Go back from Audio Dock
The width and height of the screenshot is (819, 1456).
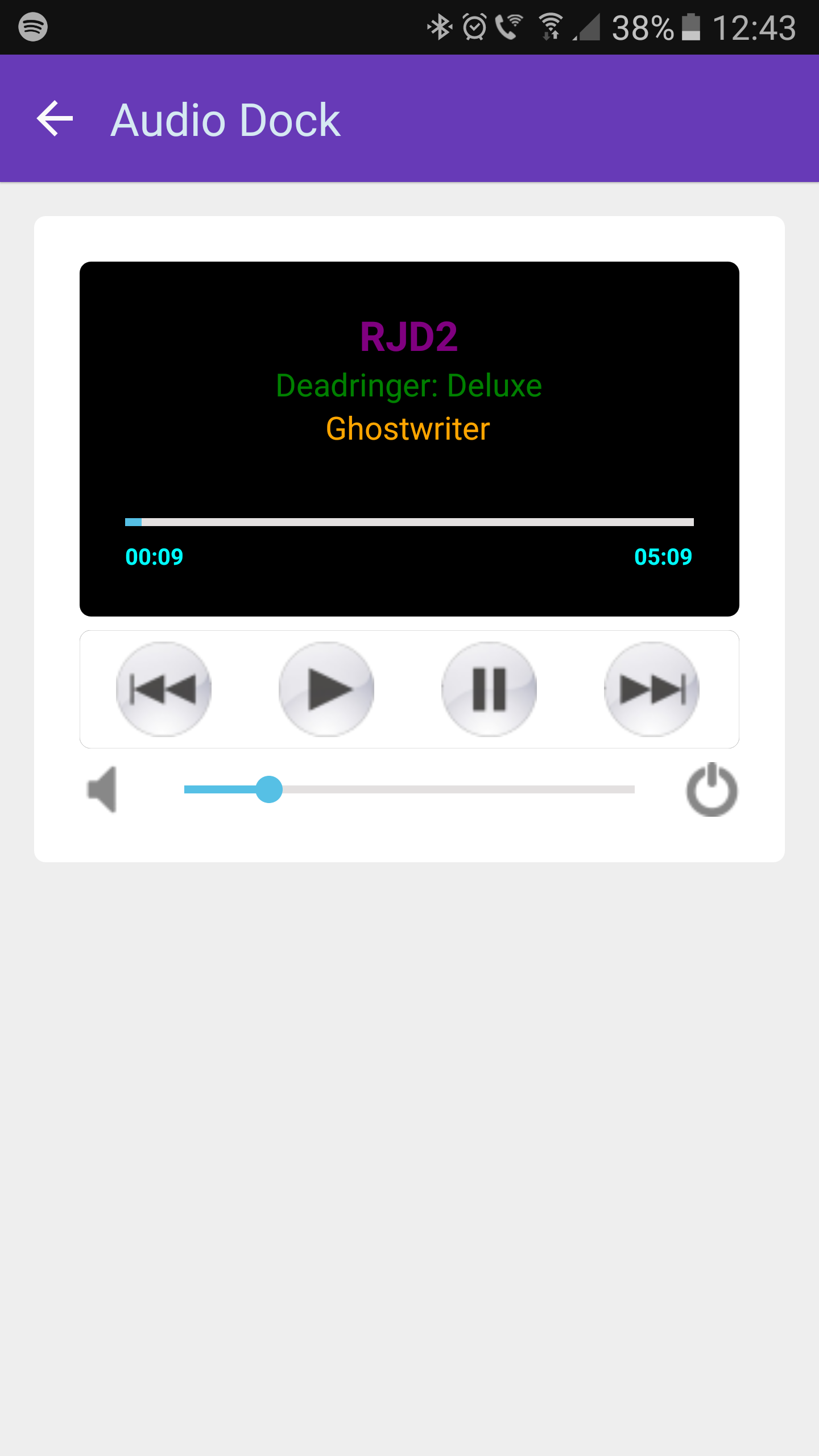pos(55,119)
